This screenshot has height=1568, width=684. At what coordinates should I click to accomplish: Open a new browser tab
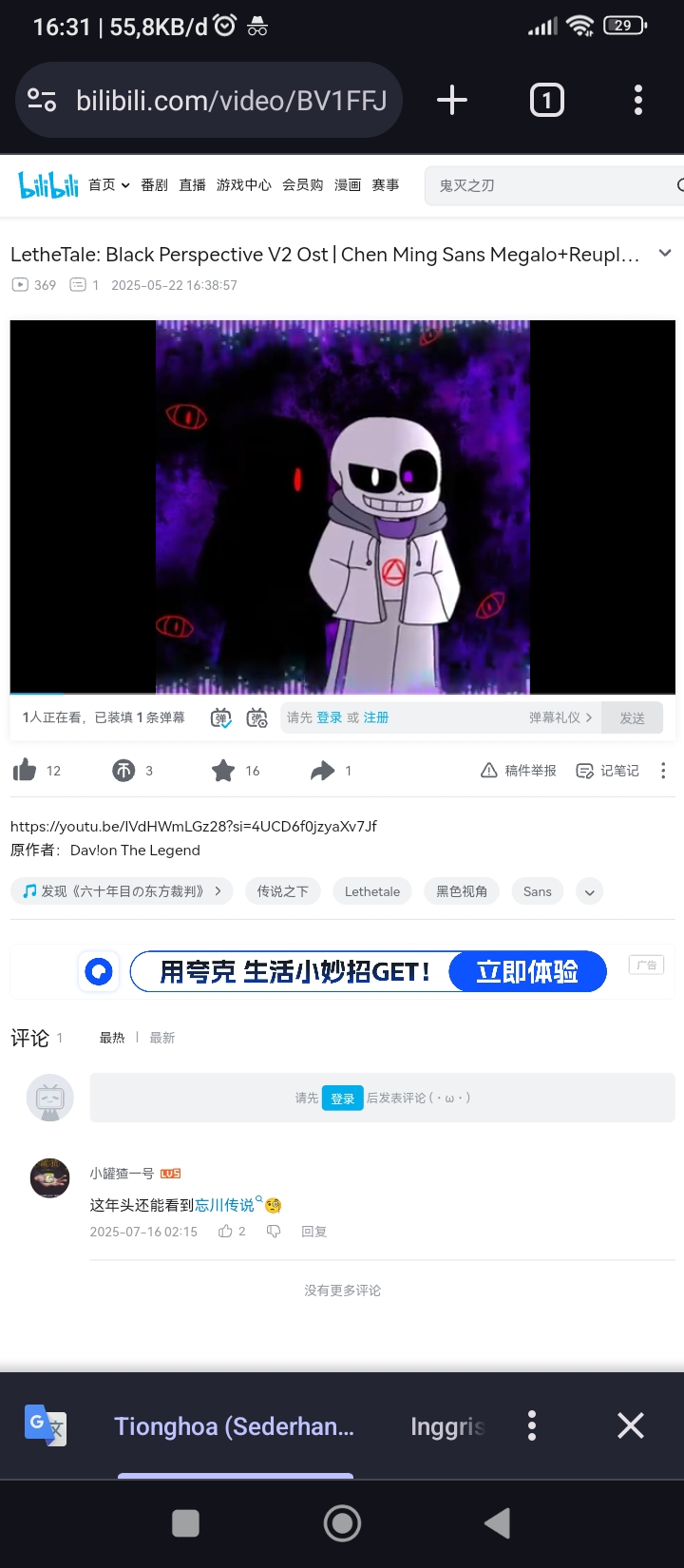[452, 100]
